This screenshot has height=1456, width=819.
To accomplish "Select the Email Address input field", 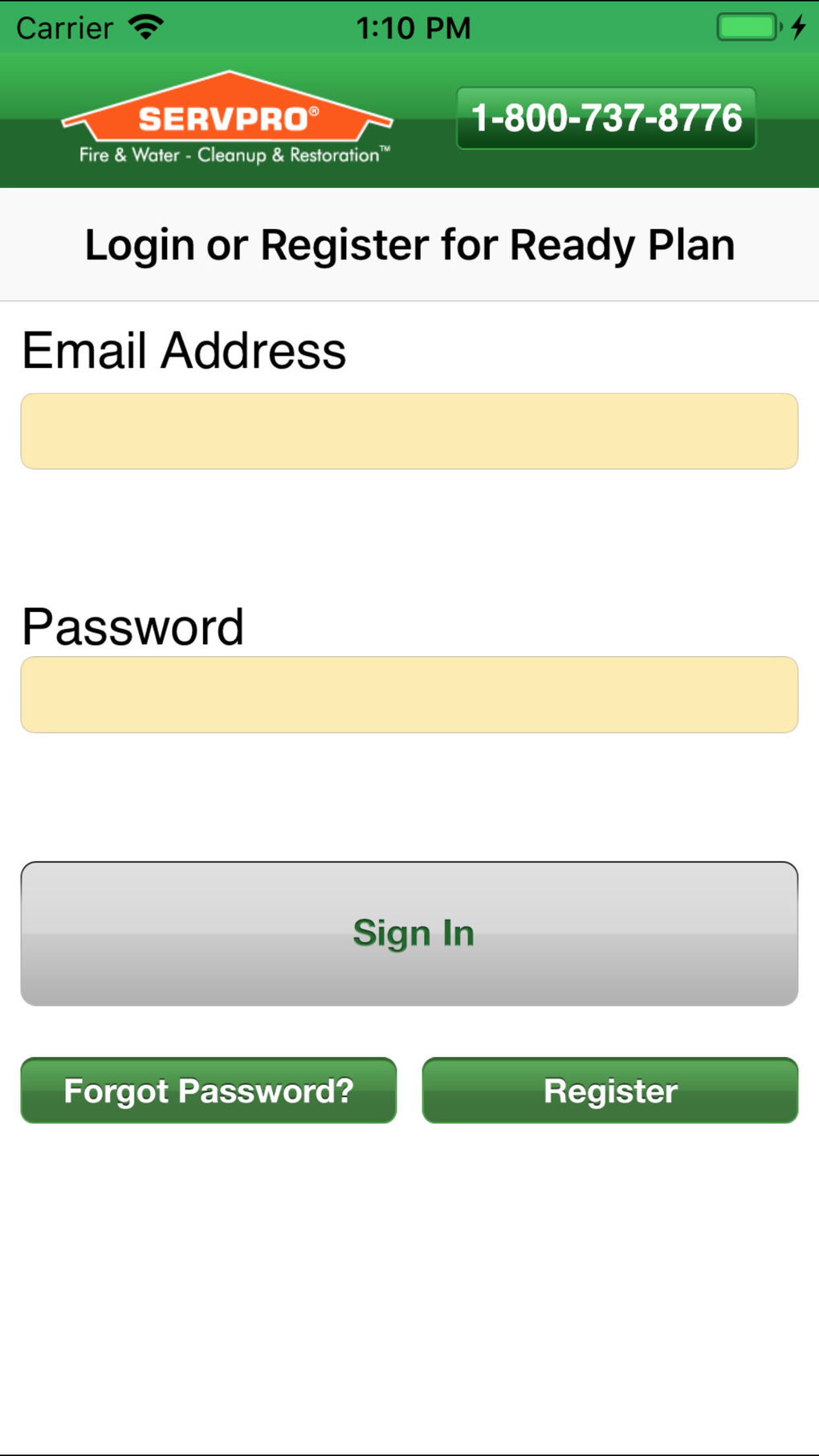I will point(409,430).
